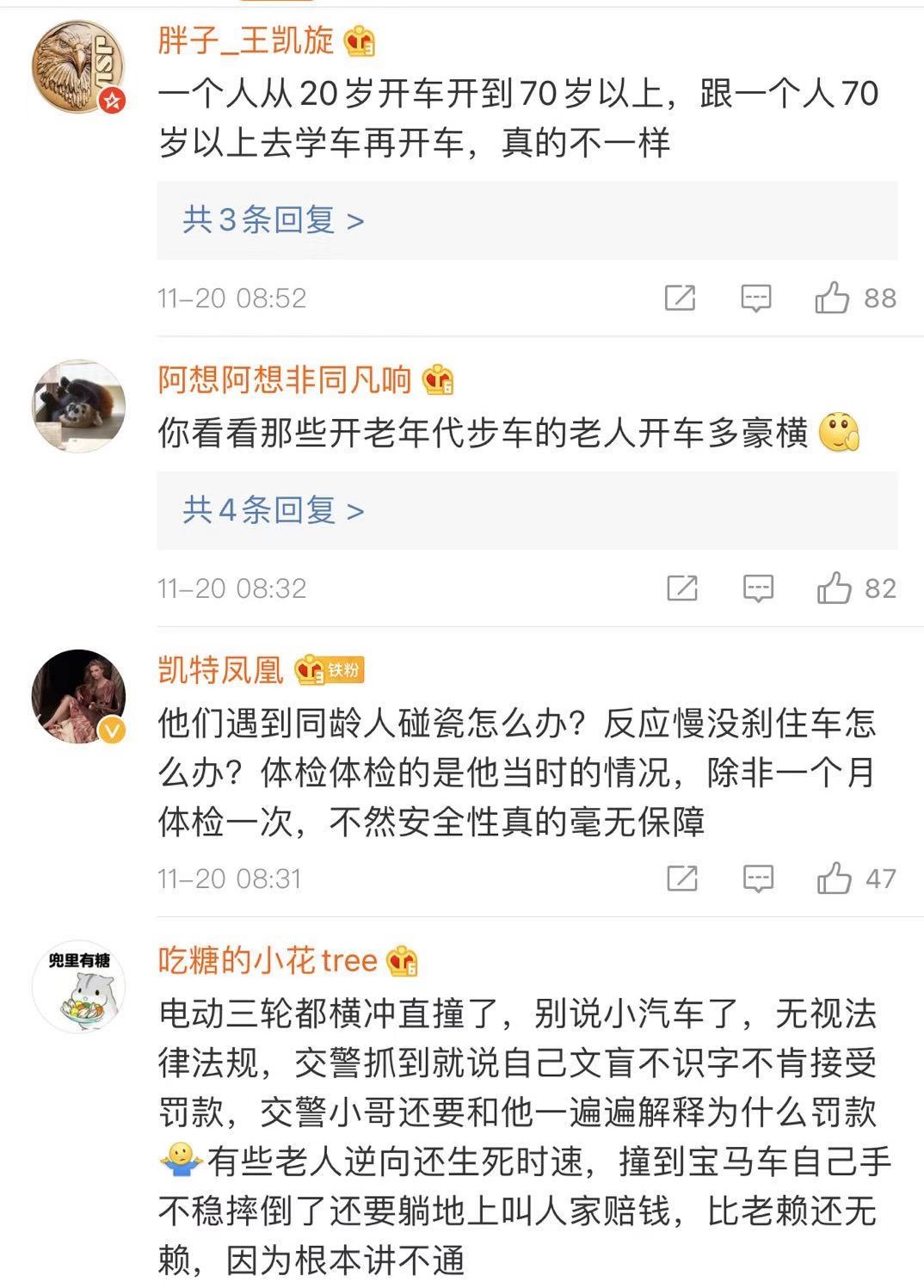Expand the 共3条回复 replies under 胖子_王凯旋
The height and width of the screenshot is (1288, 924).
pos(273,220)
